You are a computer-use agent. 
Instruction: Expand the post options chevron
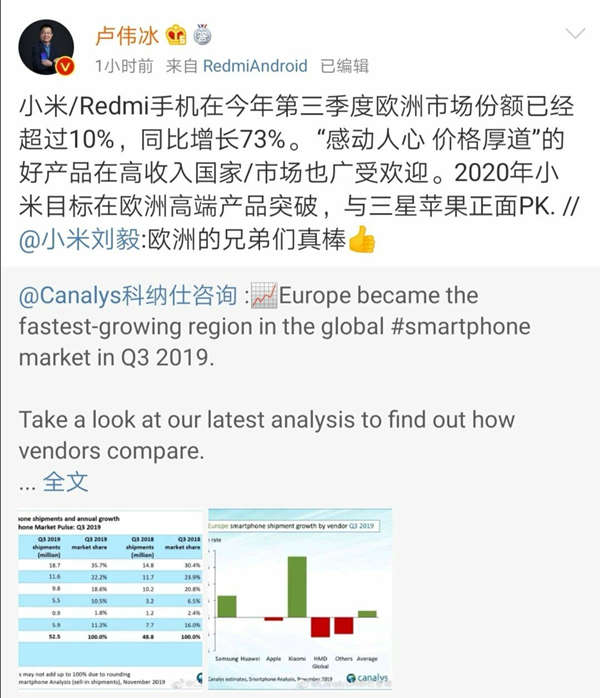[x=574, y=32]
